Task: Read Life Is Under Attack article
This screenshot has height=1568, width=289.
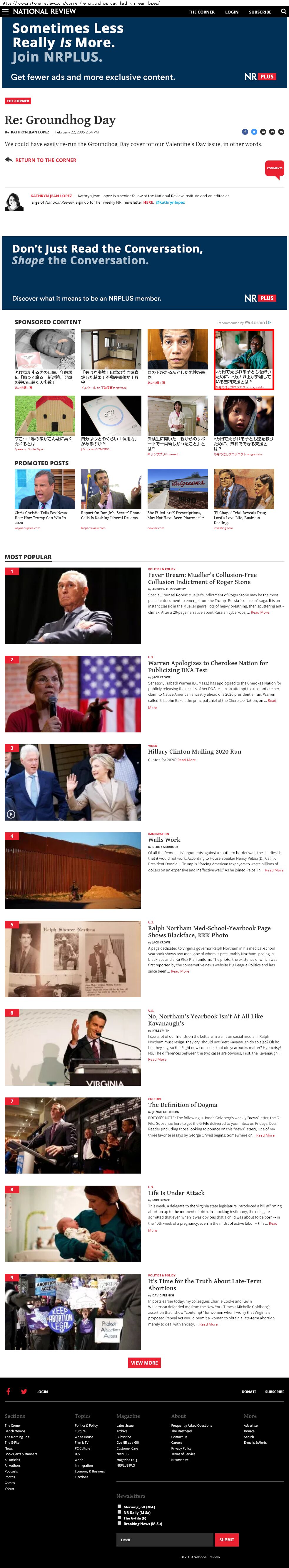Action: 176,1193
